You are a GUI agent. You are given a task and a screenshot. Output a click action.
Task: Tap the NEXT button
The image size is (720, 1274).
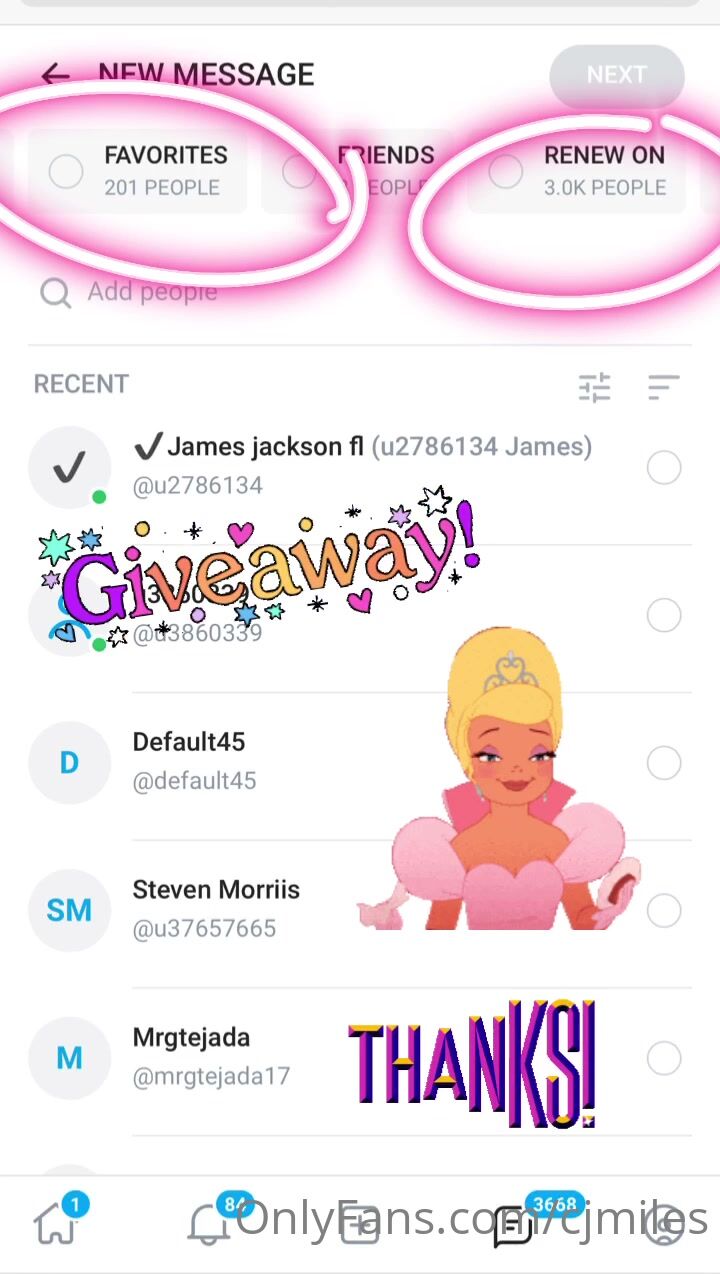pos(616,75)
